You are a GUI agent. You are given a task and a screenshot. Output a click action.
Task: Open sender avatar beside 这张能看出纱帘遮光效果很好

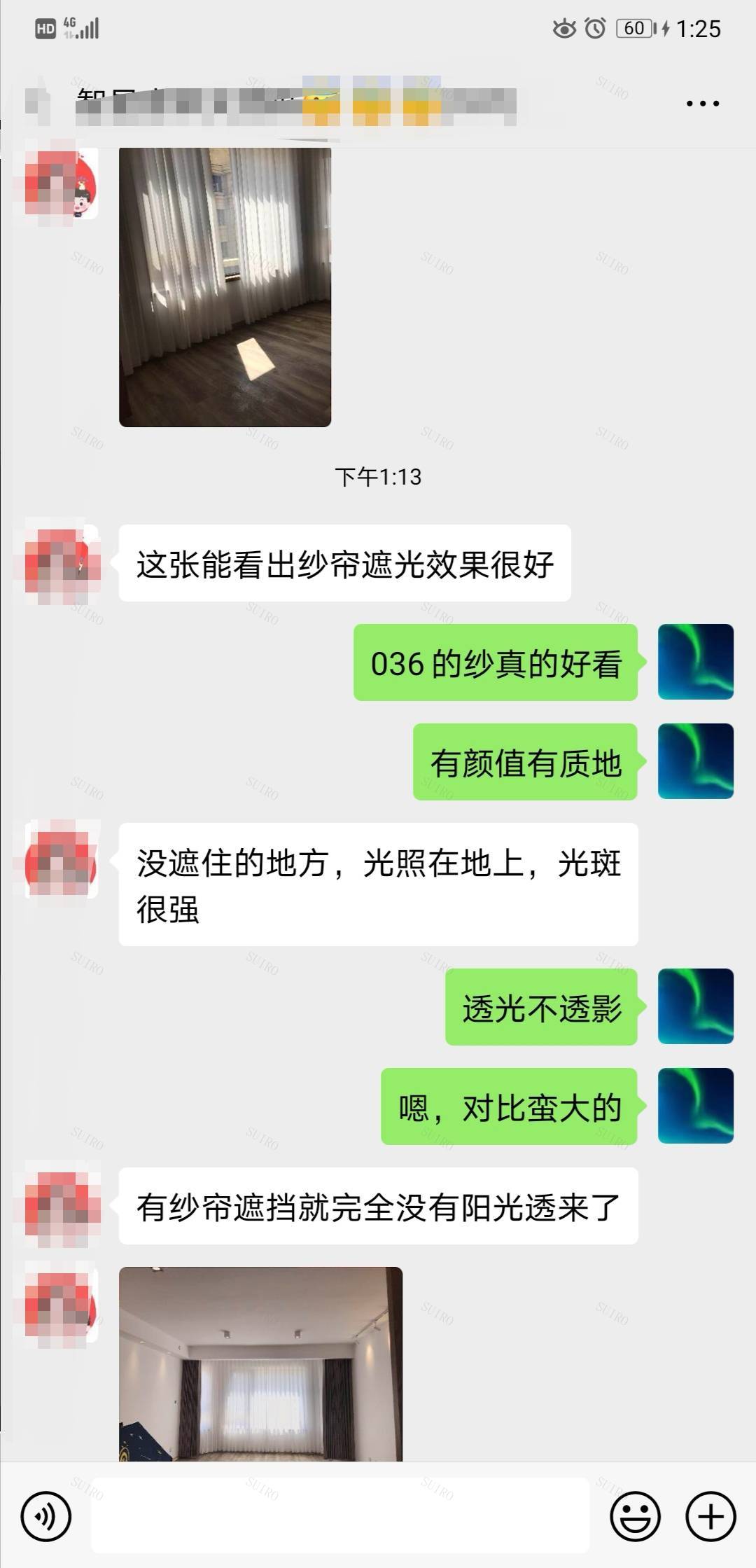62,563
